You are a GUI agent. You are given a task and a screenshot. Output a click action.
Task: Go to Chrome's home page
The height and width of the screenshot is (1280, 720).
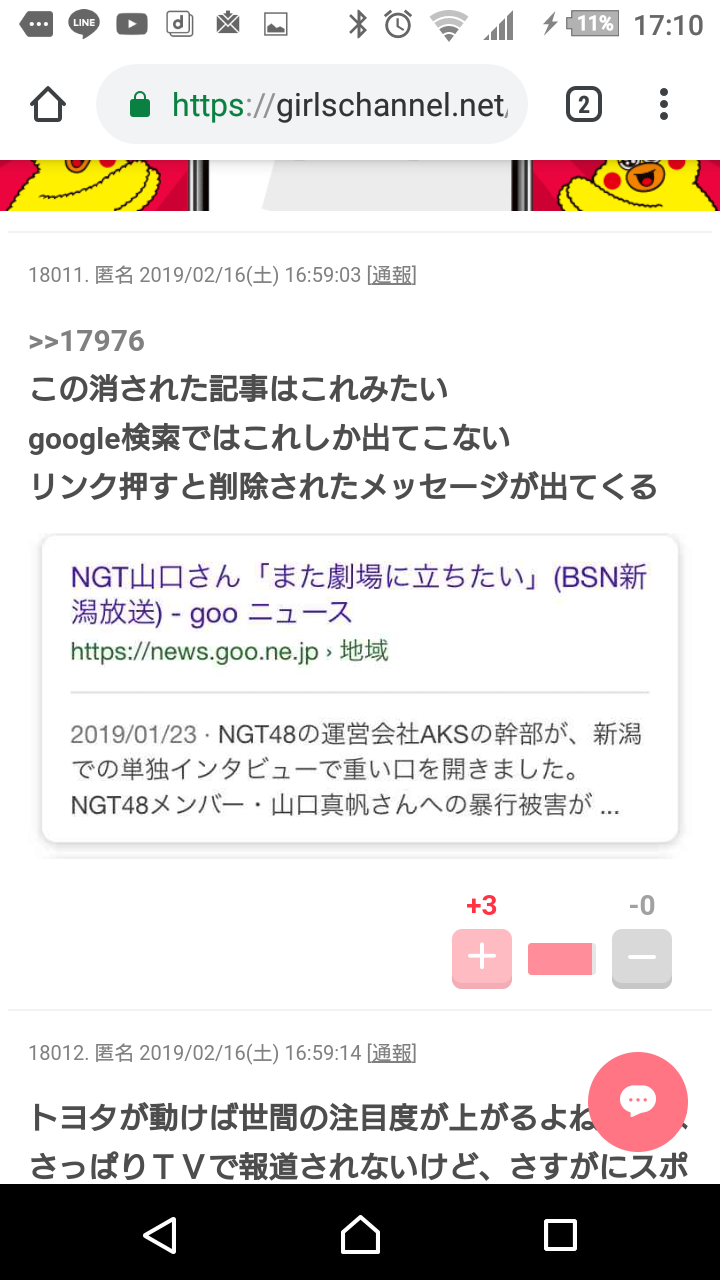point(48,104)
